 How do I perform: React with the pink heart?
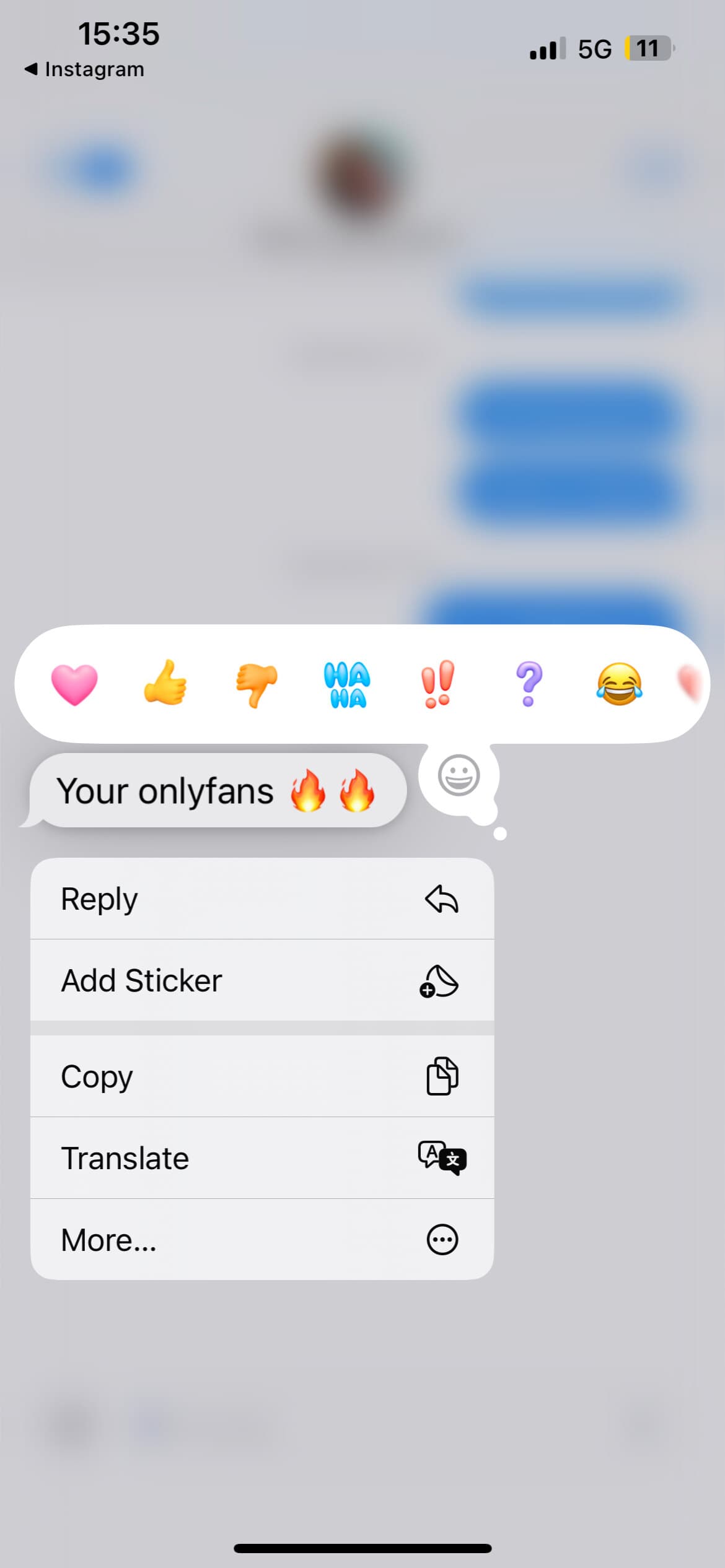74,684
